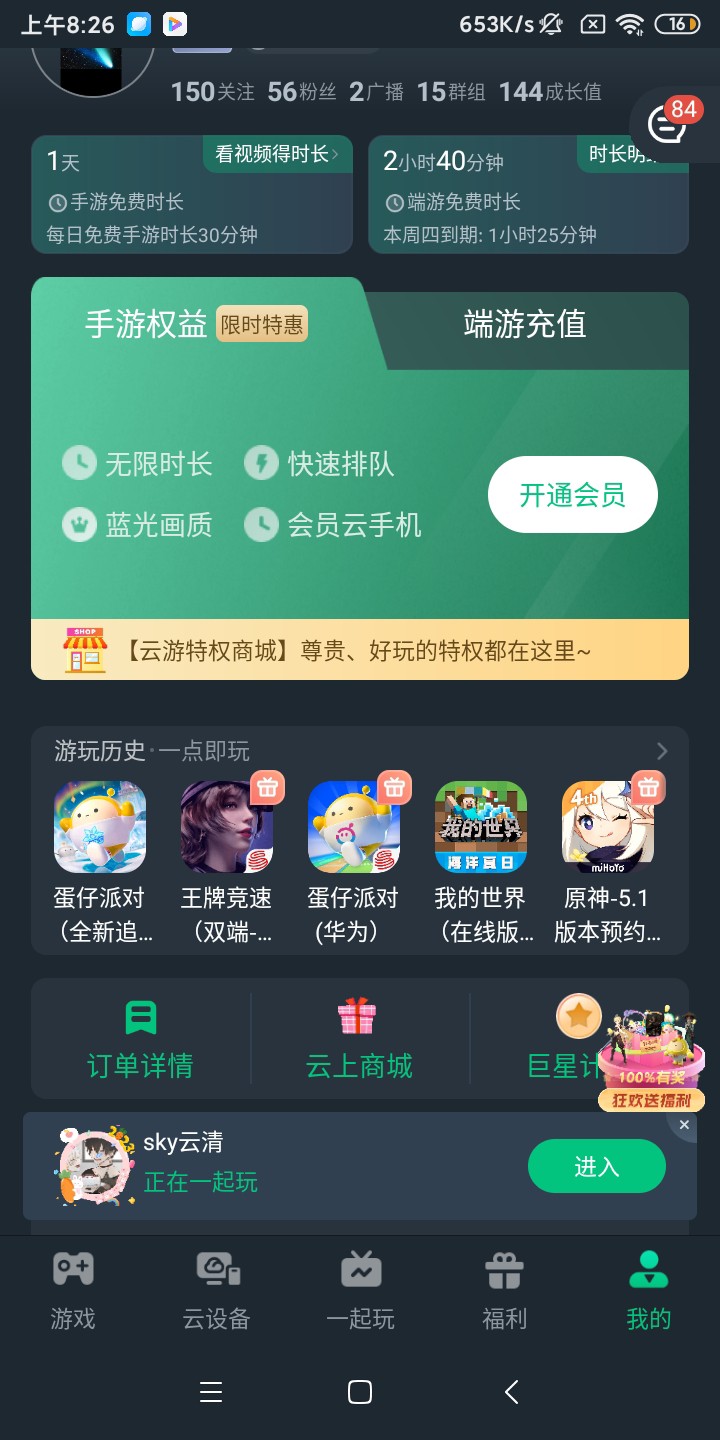
Task: Dismiss the sky云清 play-together banner
Action: [x=684, y=1125]
